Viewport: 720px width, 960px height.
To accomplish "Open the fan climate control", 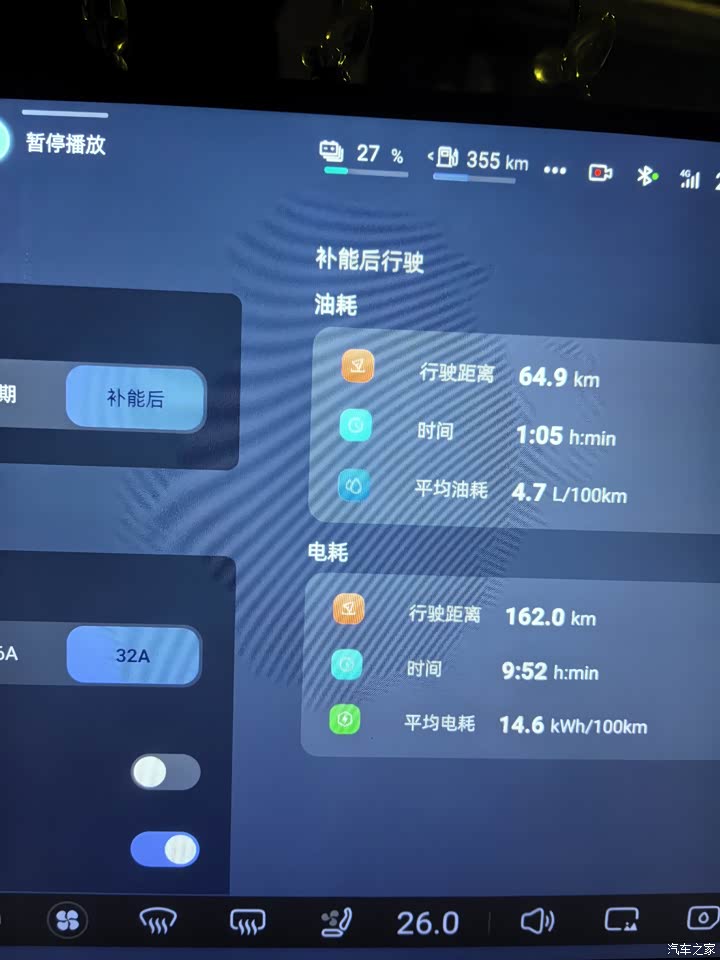I will pos(68,921).
